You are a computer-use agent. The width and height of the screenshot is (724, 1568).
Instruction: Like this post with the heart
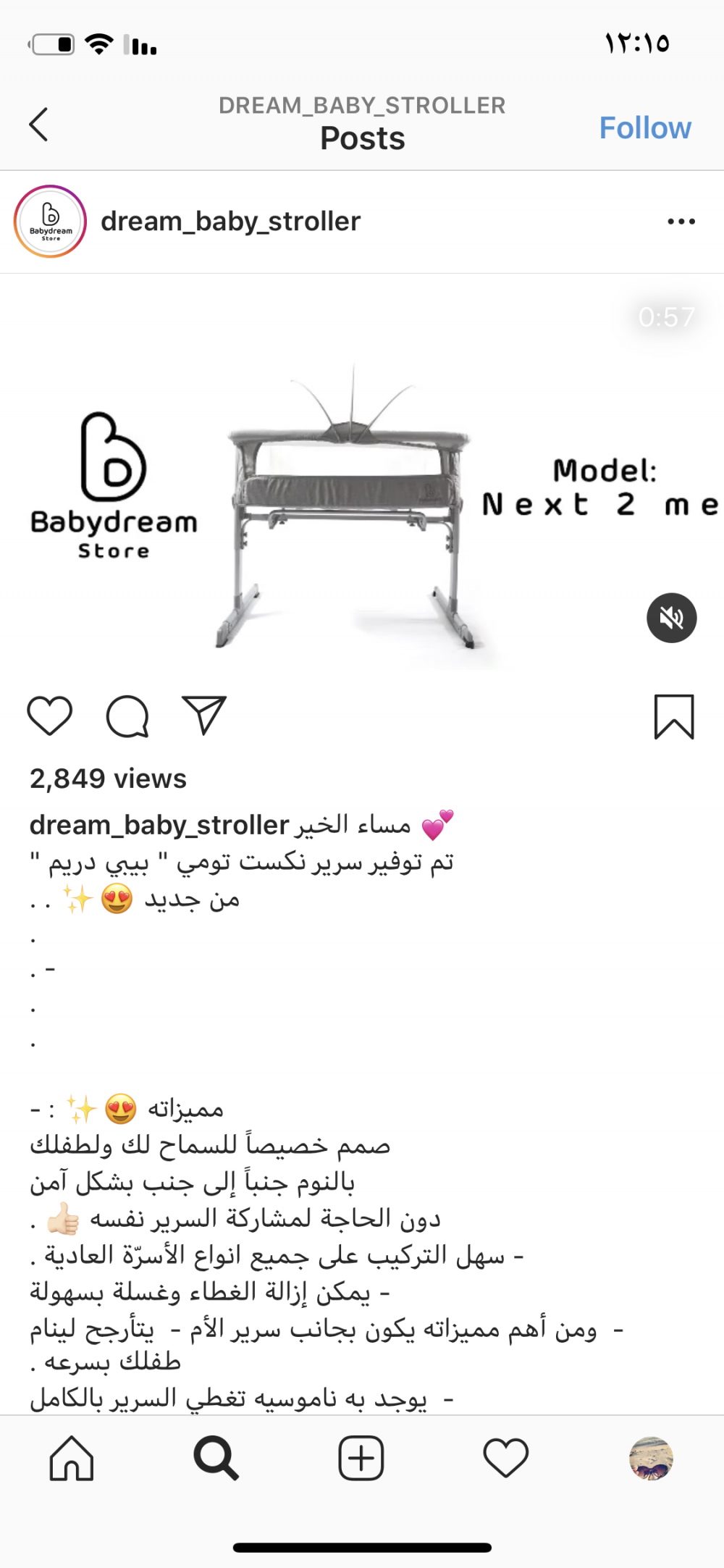pyautogui.click(x=49, y=716)
